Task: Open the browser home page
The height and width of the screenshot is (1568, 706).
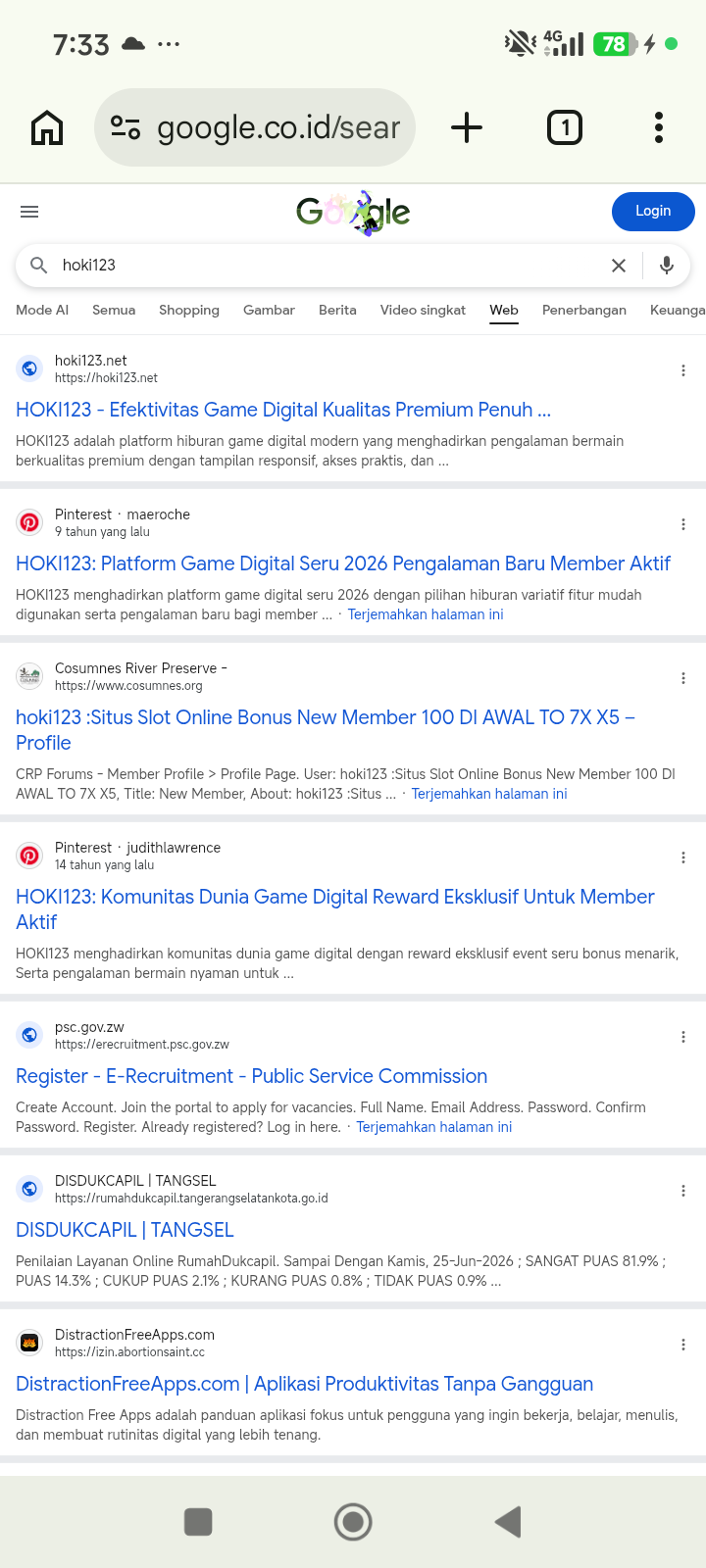Action: 47,127
